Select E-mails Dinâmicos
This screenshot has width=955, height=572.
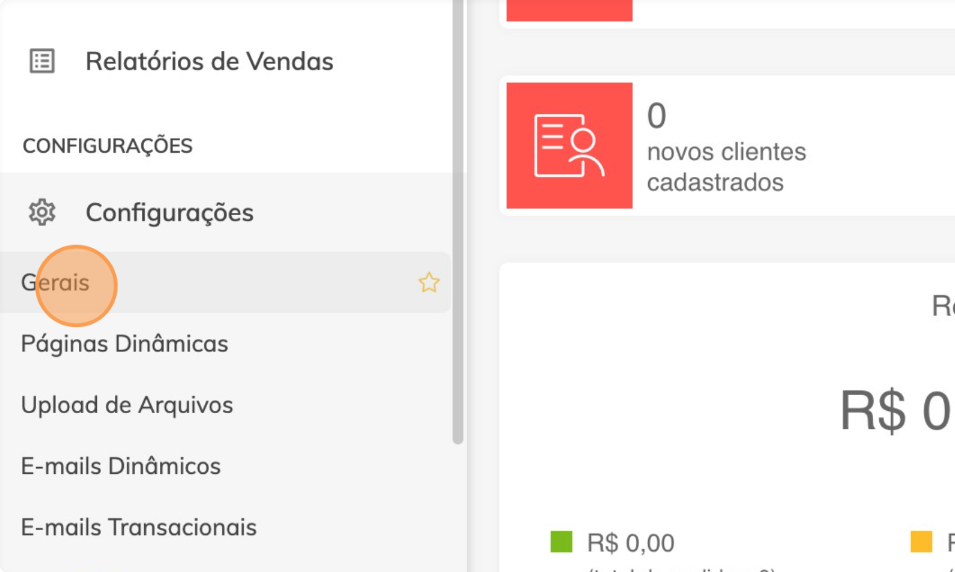pos(120,466)
